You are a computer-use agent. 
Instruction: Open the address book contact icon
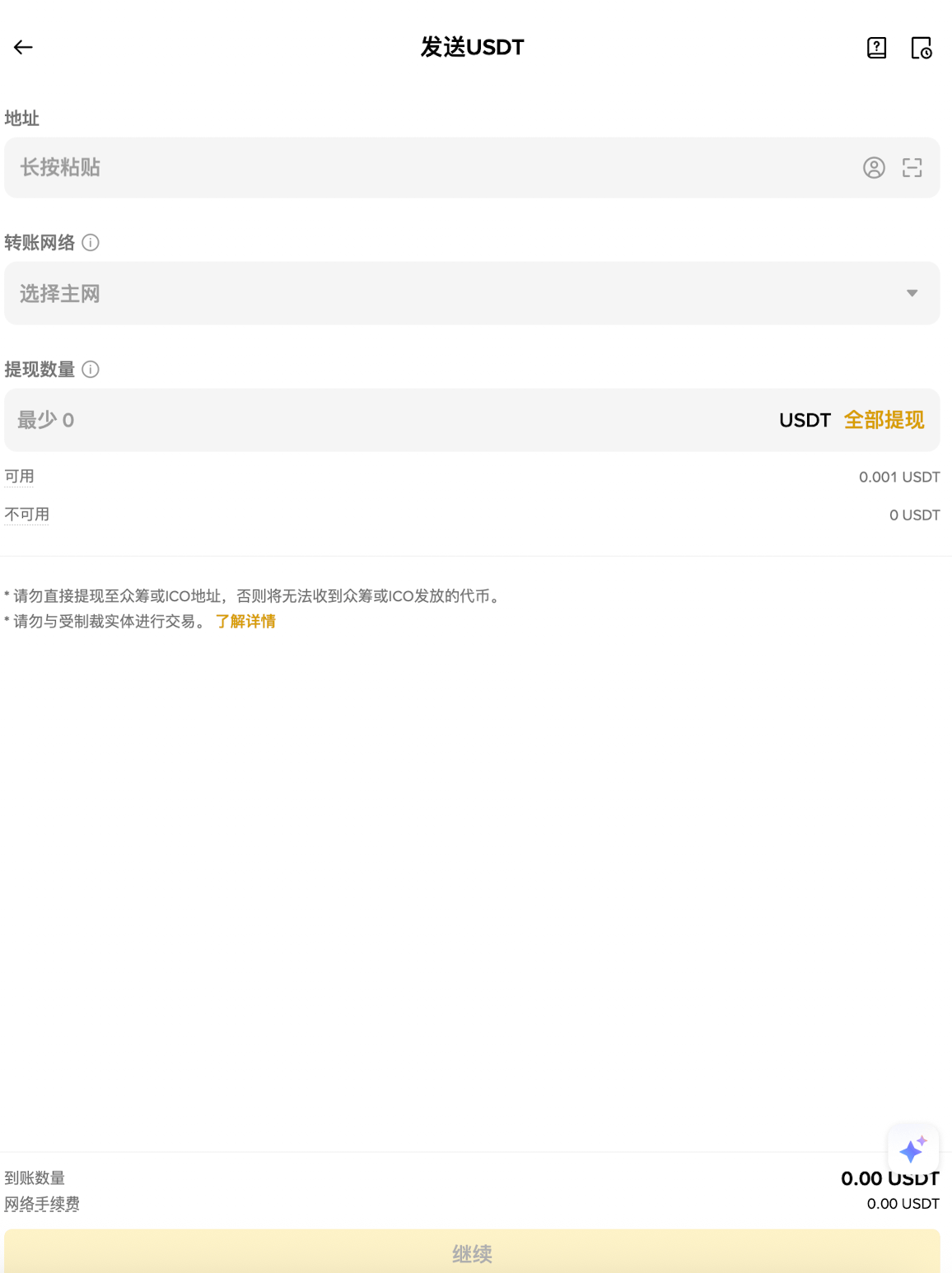(875, 167)
